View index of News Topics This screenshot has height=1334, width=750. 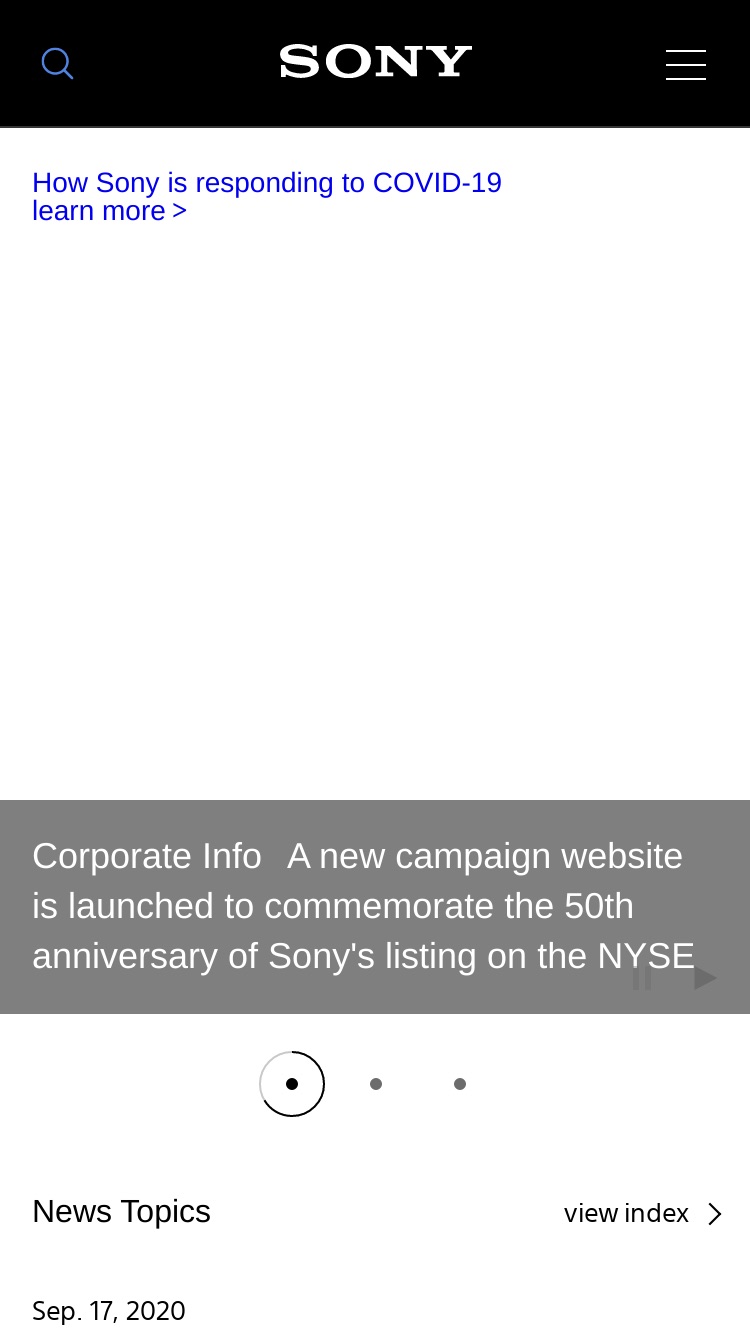click(643, 1213)
